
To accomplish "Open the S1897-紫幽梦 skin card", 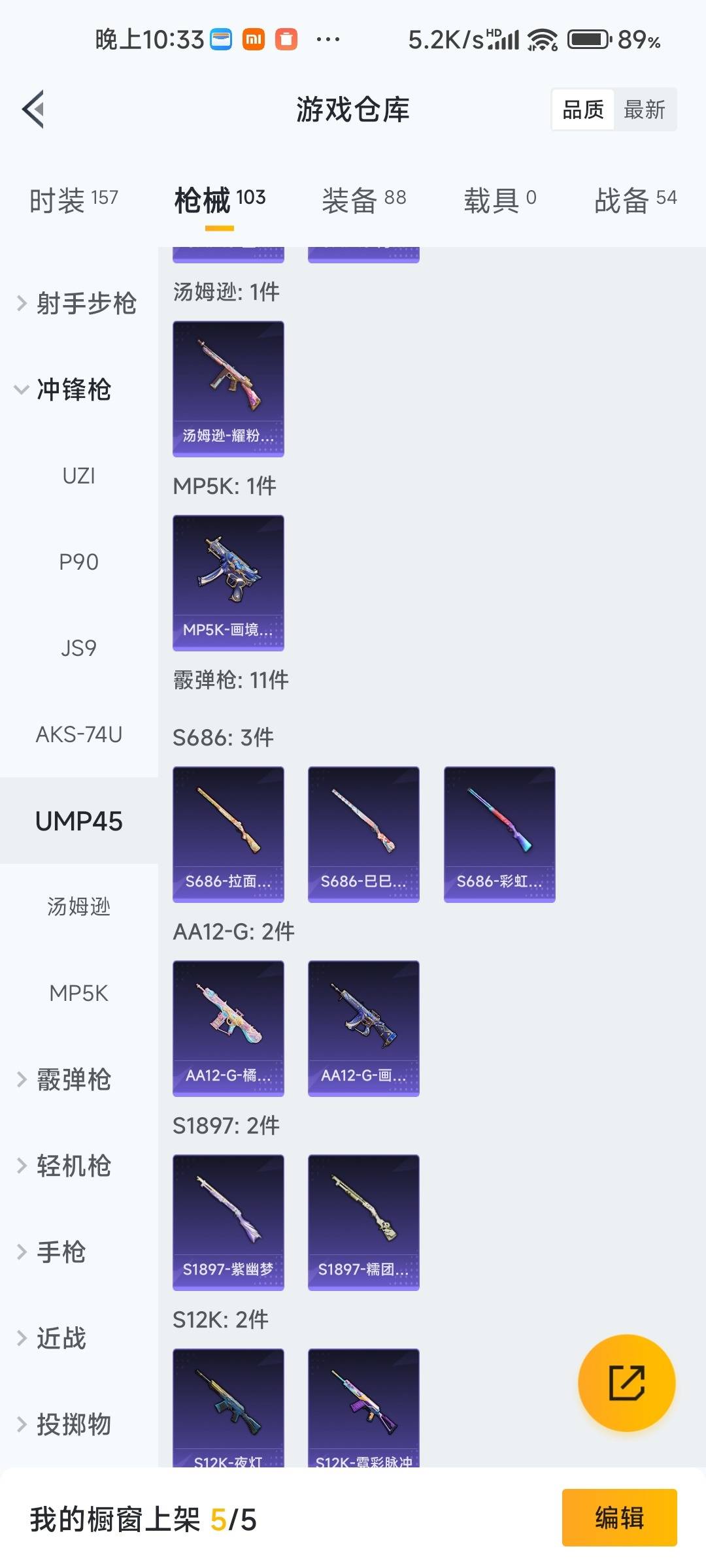I will pyautogui.click(x=227, y=1222).
